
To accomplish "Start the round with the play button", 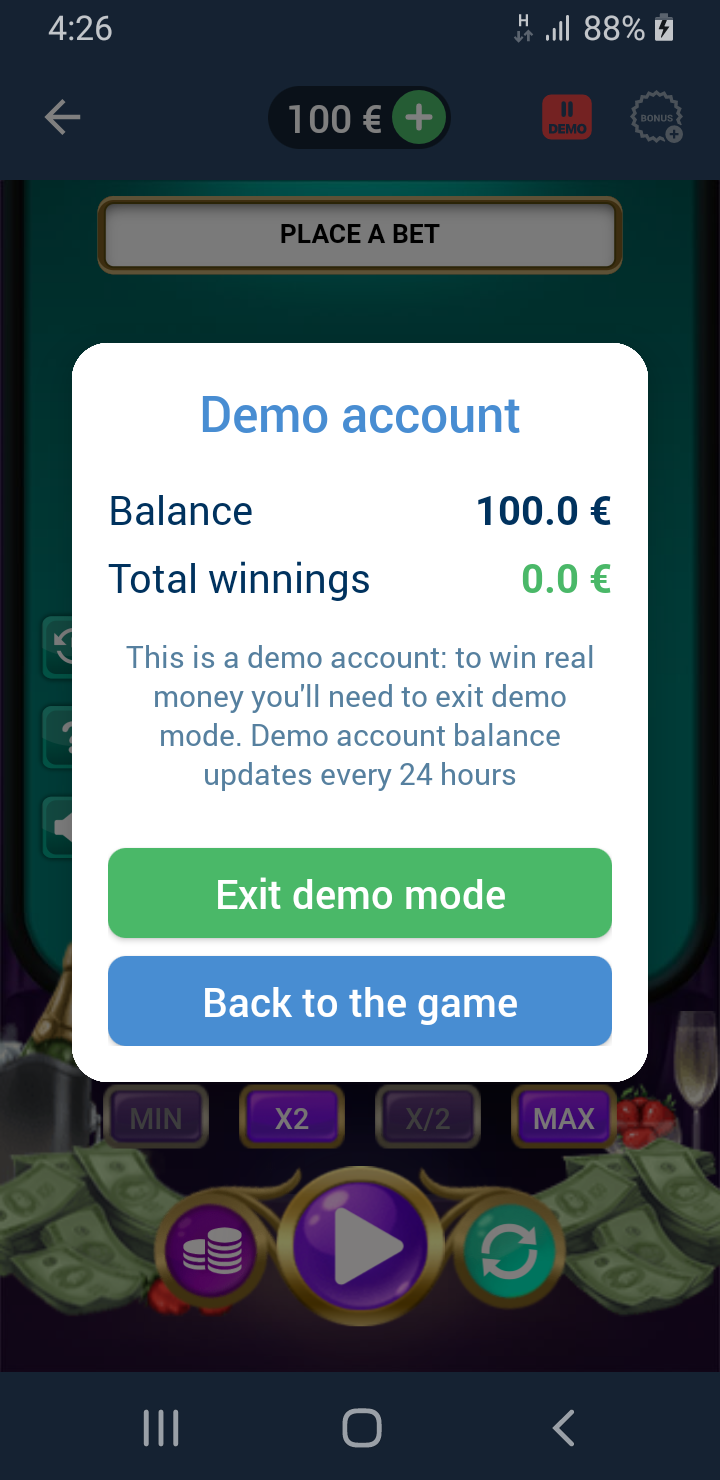I will (x=361, y=1246).
